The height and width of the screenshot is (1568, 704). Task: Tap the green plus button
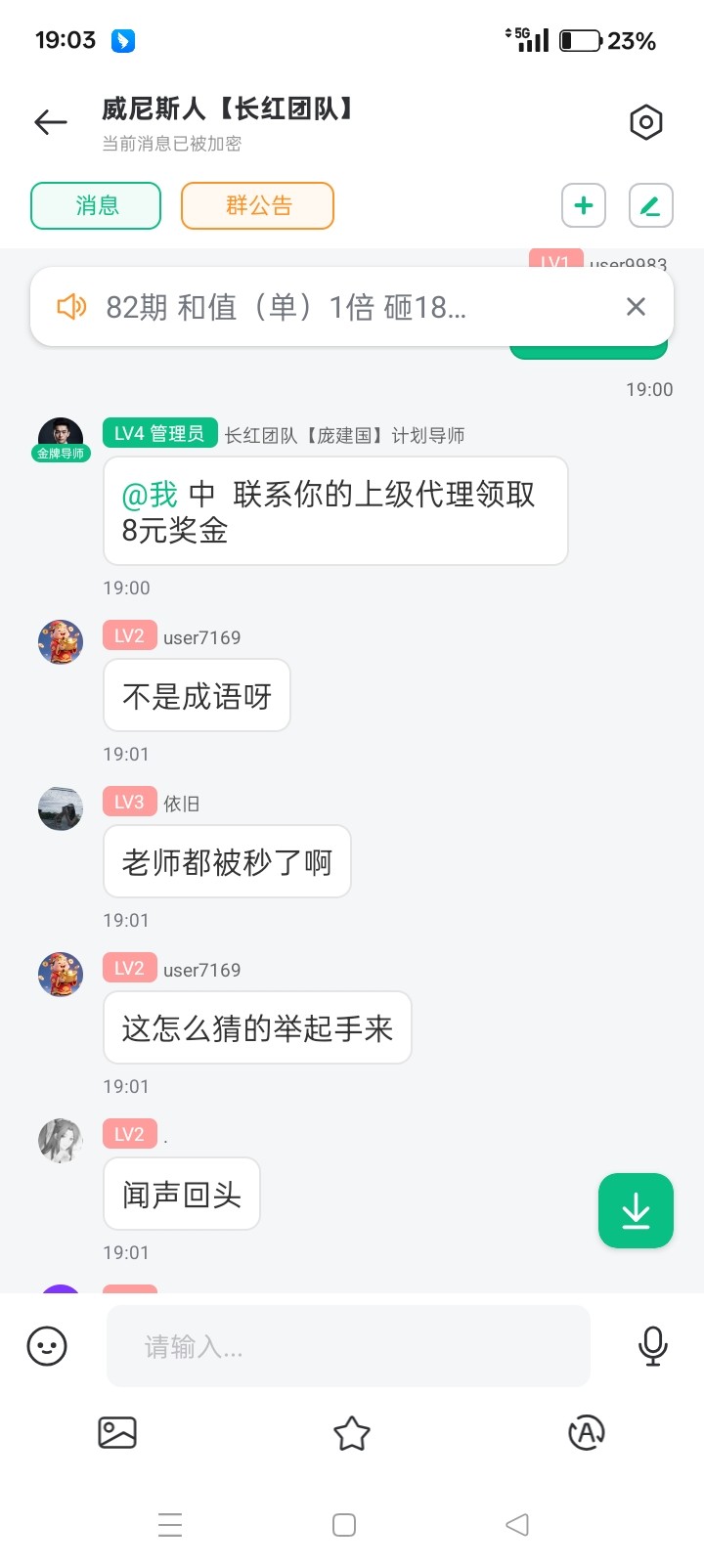(x=583, y=206)
